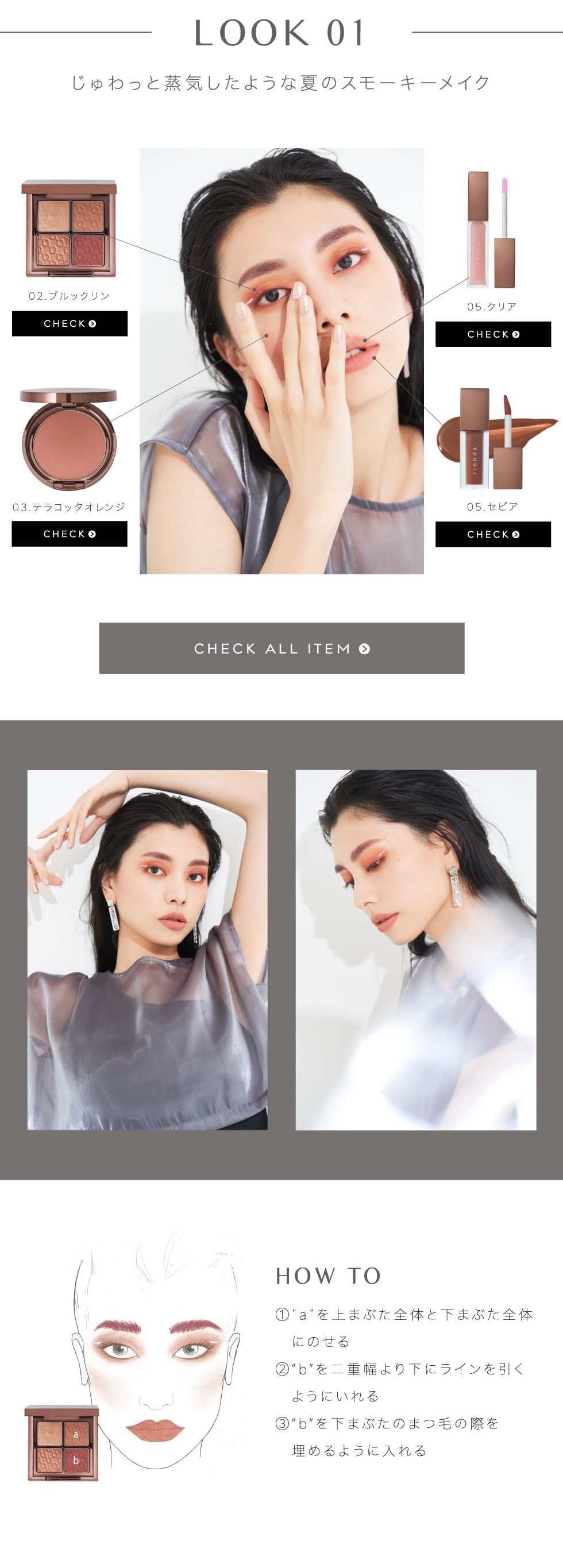
Task: Tap CHECK under 02.ブルックリン eyeshadow palette
Action: pos(70,323)
